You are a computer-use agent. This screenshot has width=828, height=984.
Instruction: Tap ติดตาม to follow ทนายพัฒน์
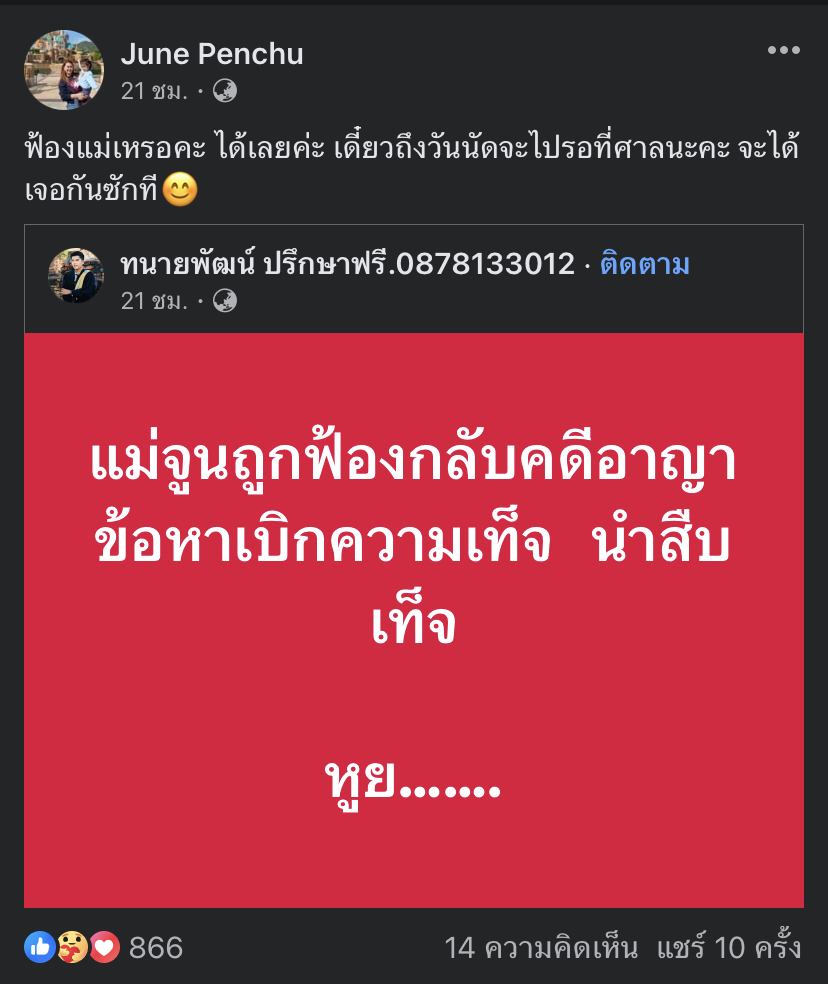point(644,264)
